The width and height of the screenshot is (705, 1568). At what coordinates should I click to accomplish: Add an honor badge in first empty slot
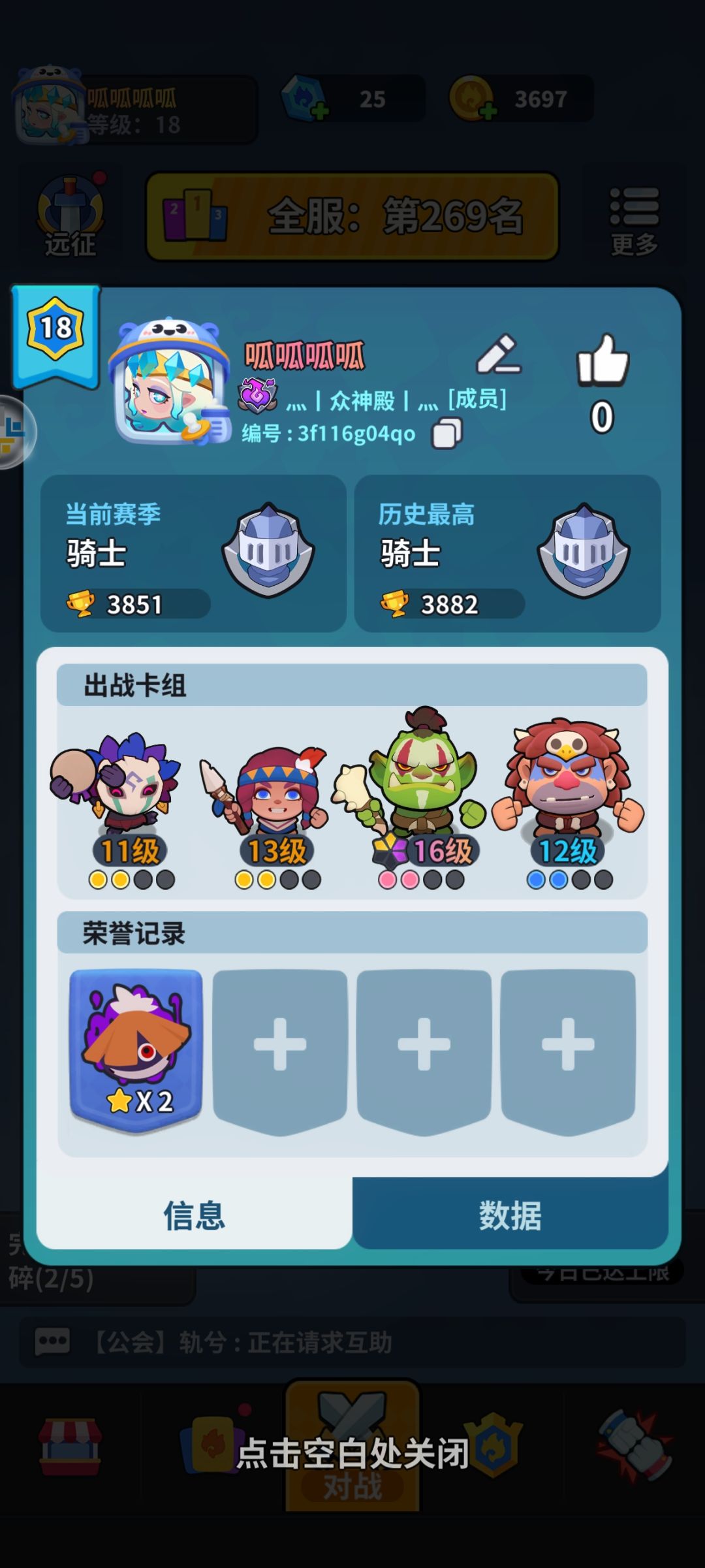click(281, 1046)
